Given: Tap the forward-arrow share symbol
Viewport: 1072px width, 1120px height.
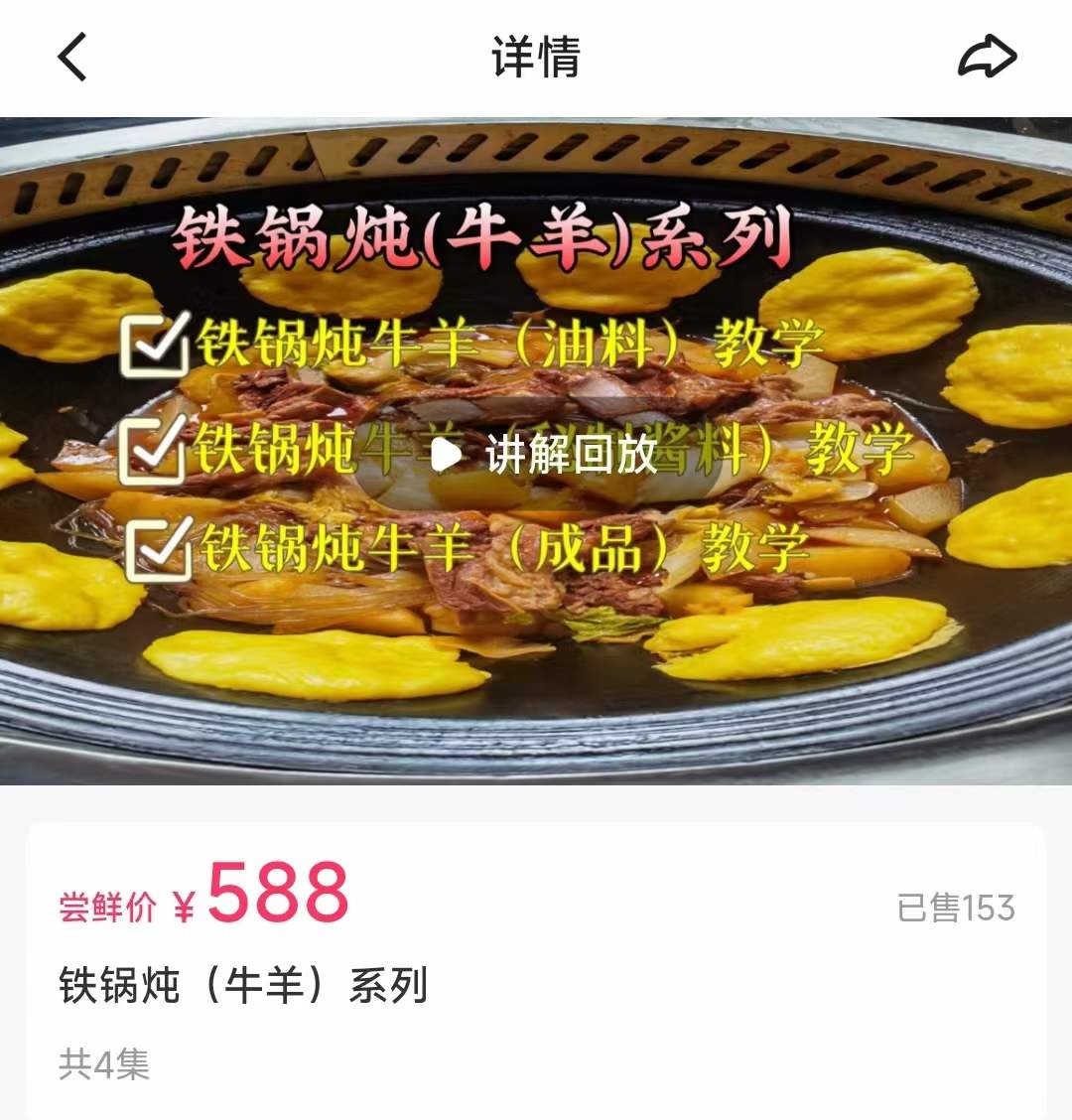Looking at the screenshot, I should click(x=988, y=58).
